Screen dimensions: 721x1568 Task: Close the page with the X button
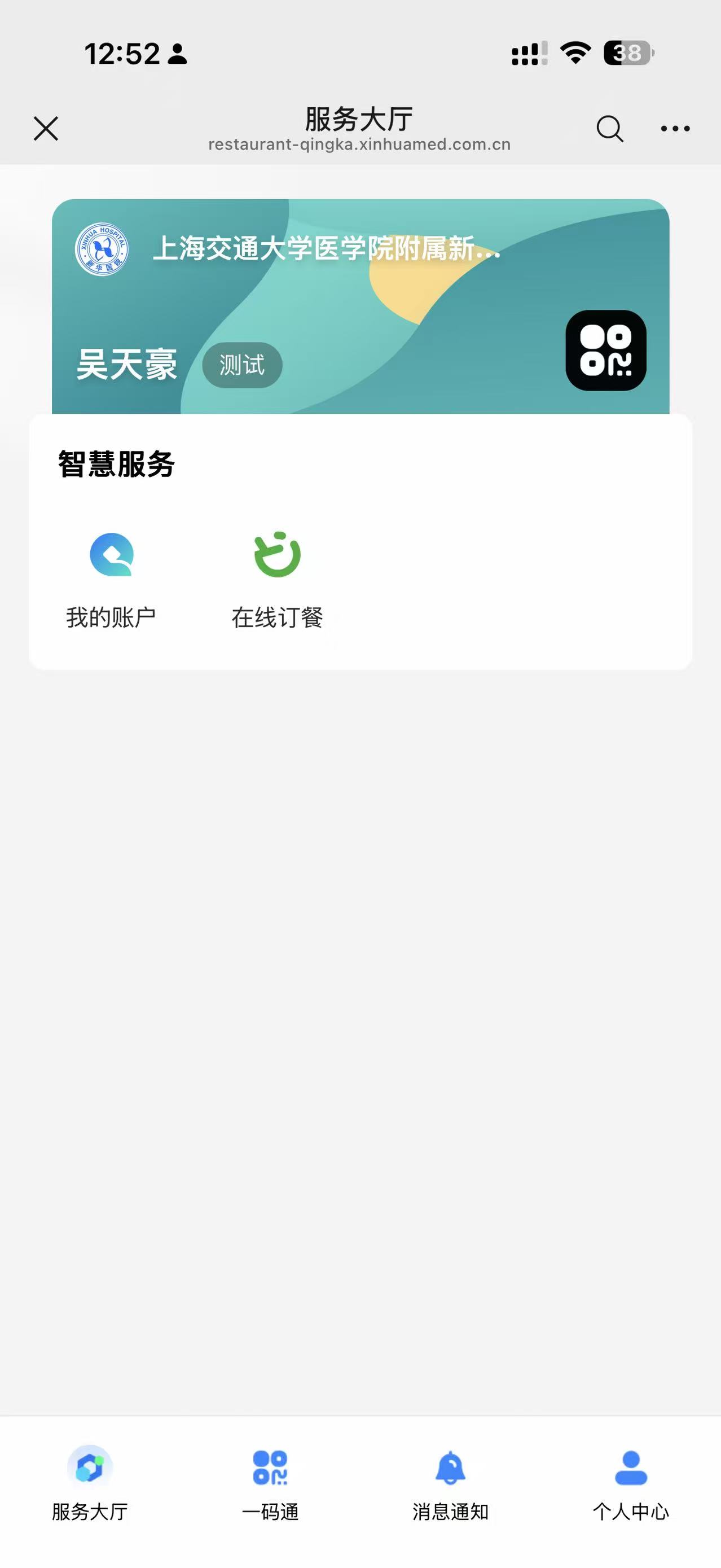[45, 129]
